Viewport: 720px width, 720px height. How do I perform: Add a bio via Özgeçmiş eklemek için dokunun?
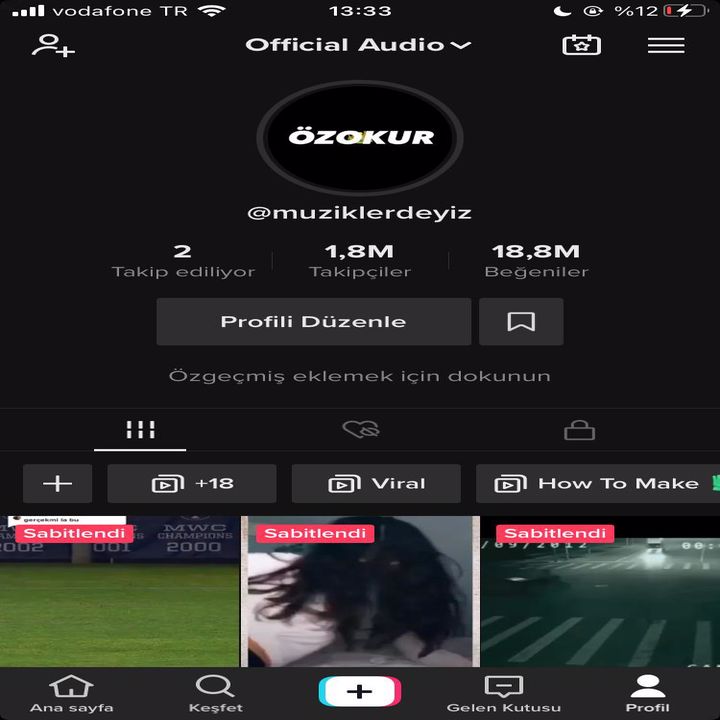360,377
